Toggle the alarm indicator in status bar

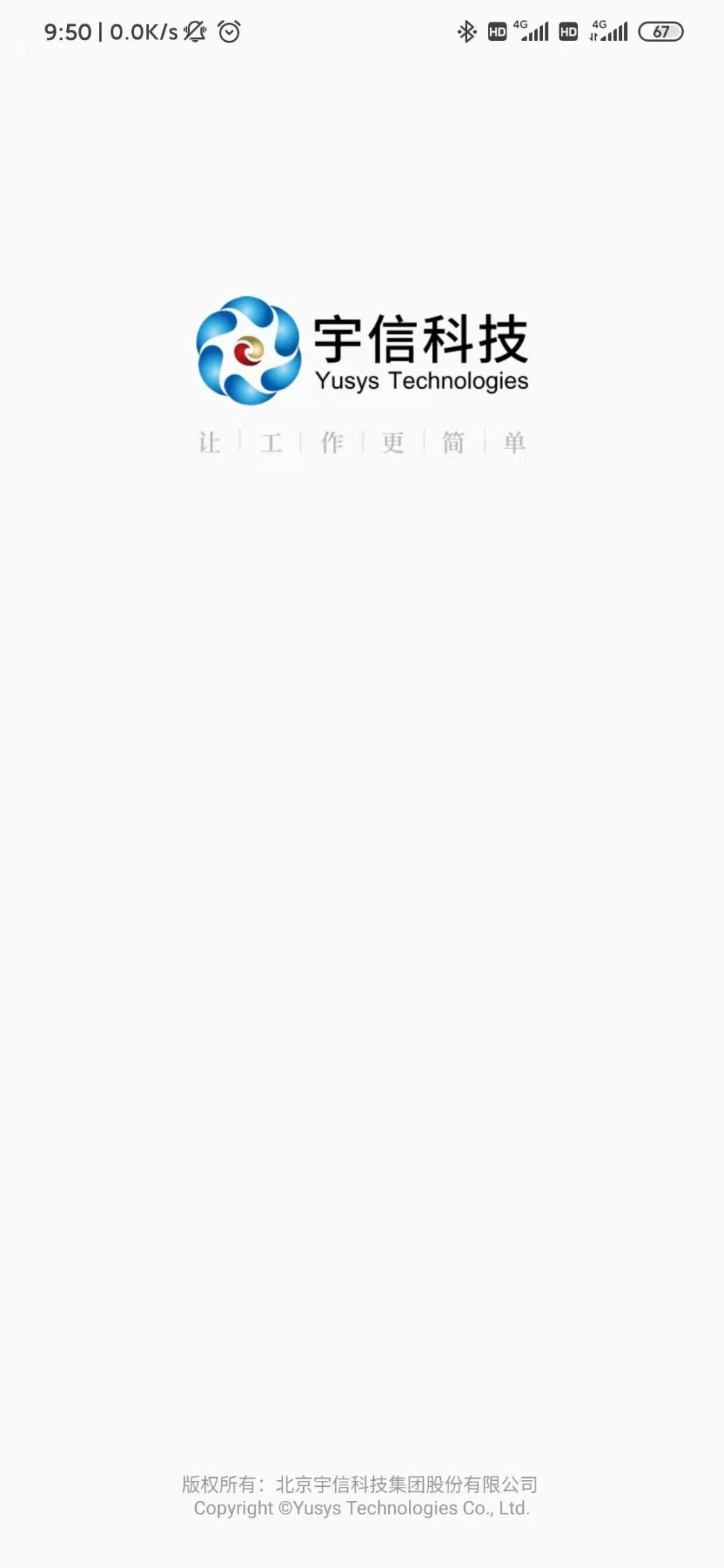(229, 32)
